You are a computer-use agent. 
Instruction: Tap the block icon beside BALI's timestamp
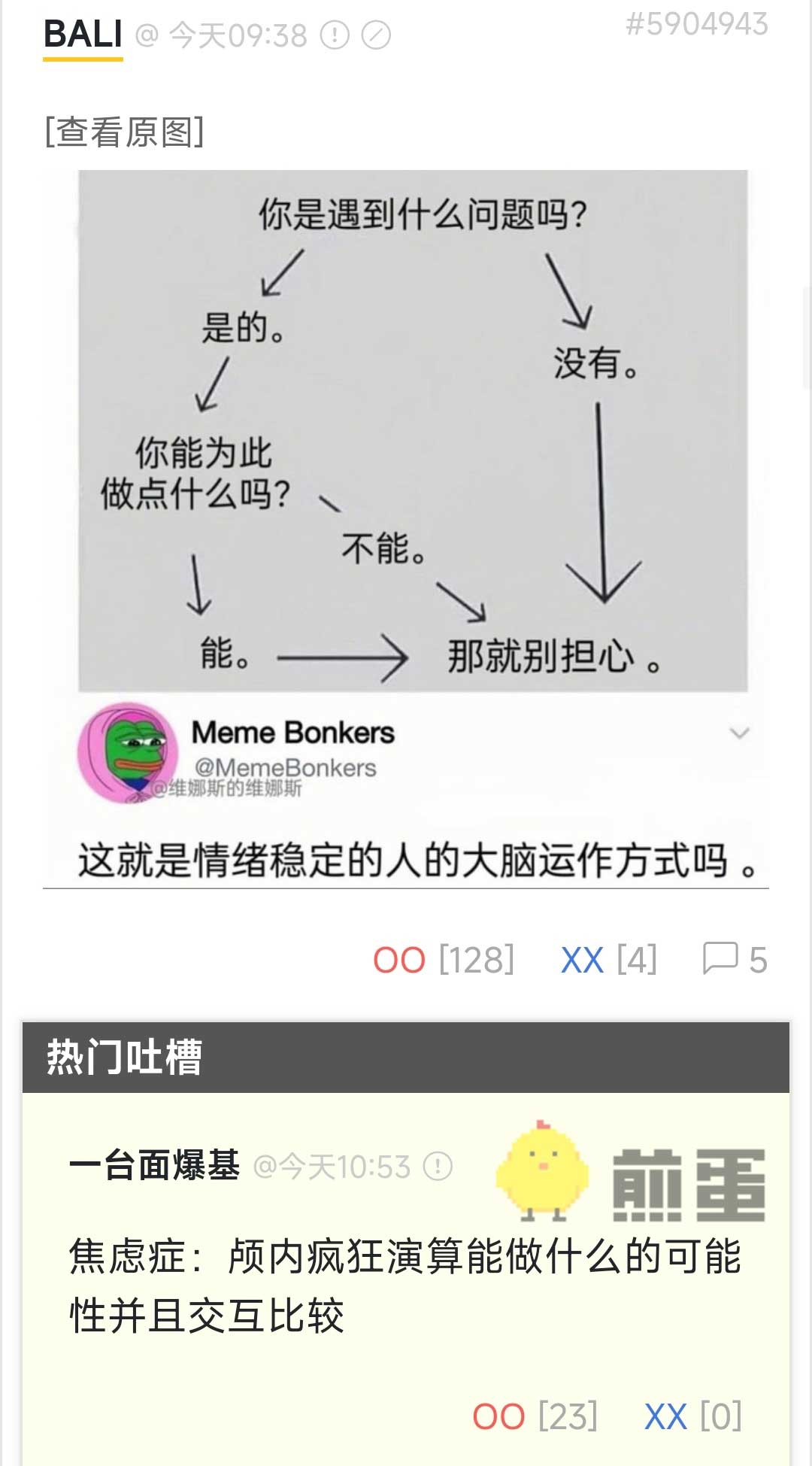[376, 35]
